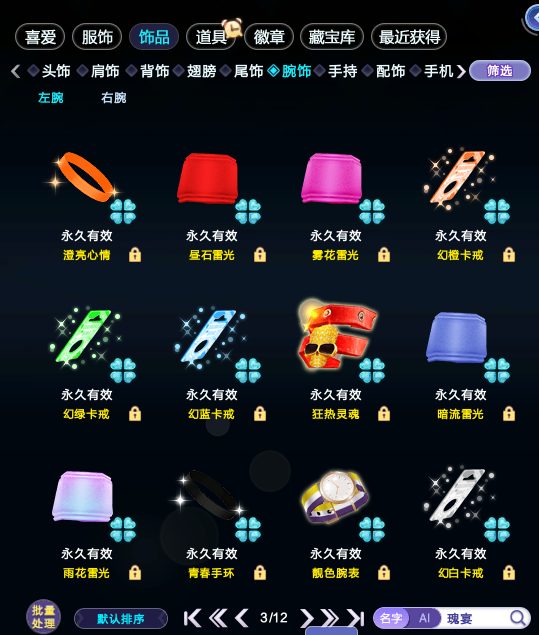
Task: Open the 道具 tab
Action: click(x=211, y=37)
